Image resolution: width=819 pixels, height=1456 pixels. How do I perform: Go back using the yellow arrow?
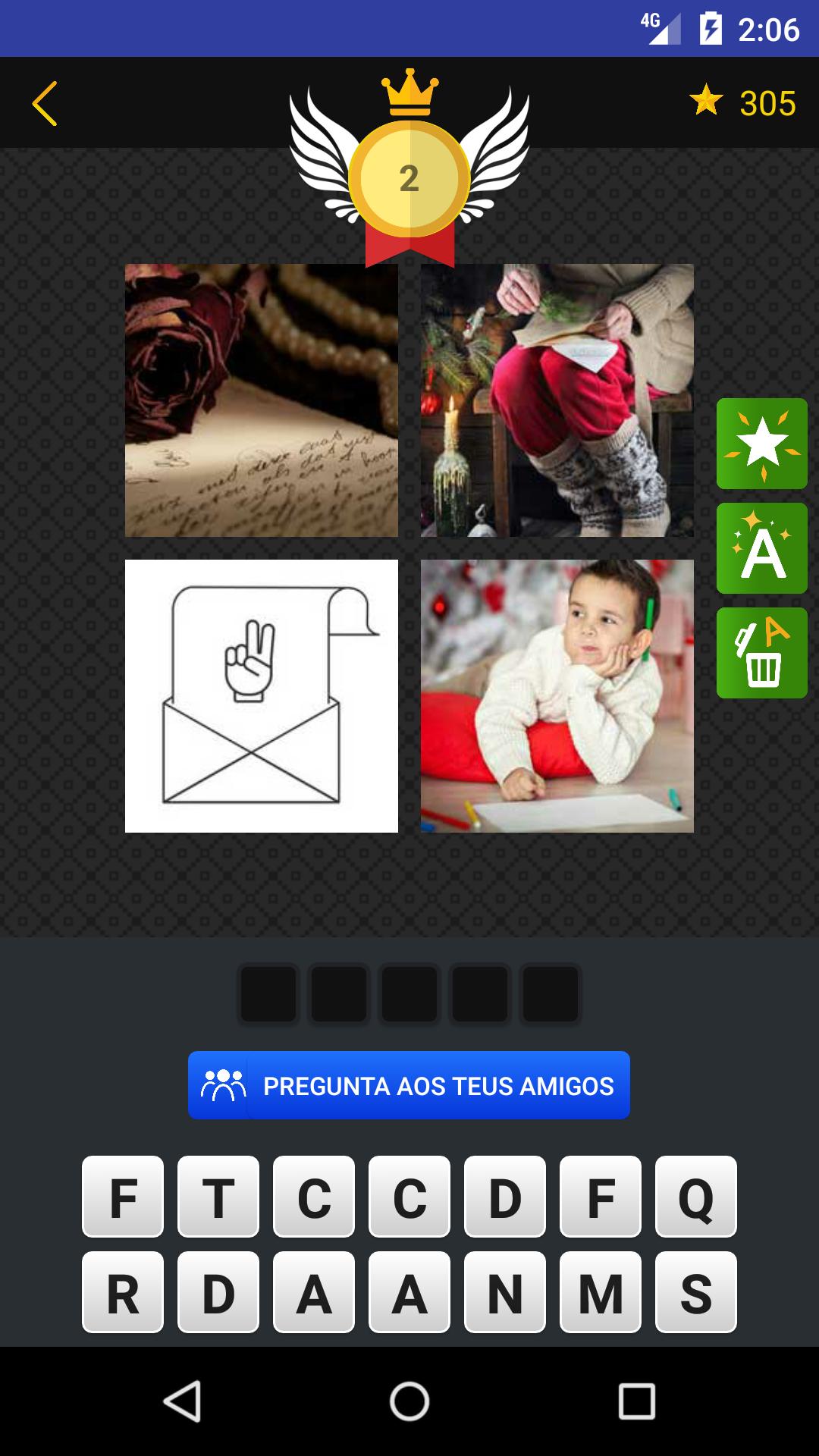click(x=45, y=103)
